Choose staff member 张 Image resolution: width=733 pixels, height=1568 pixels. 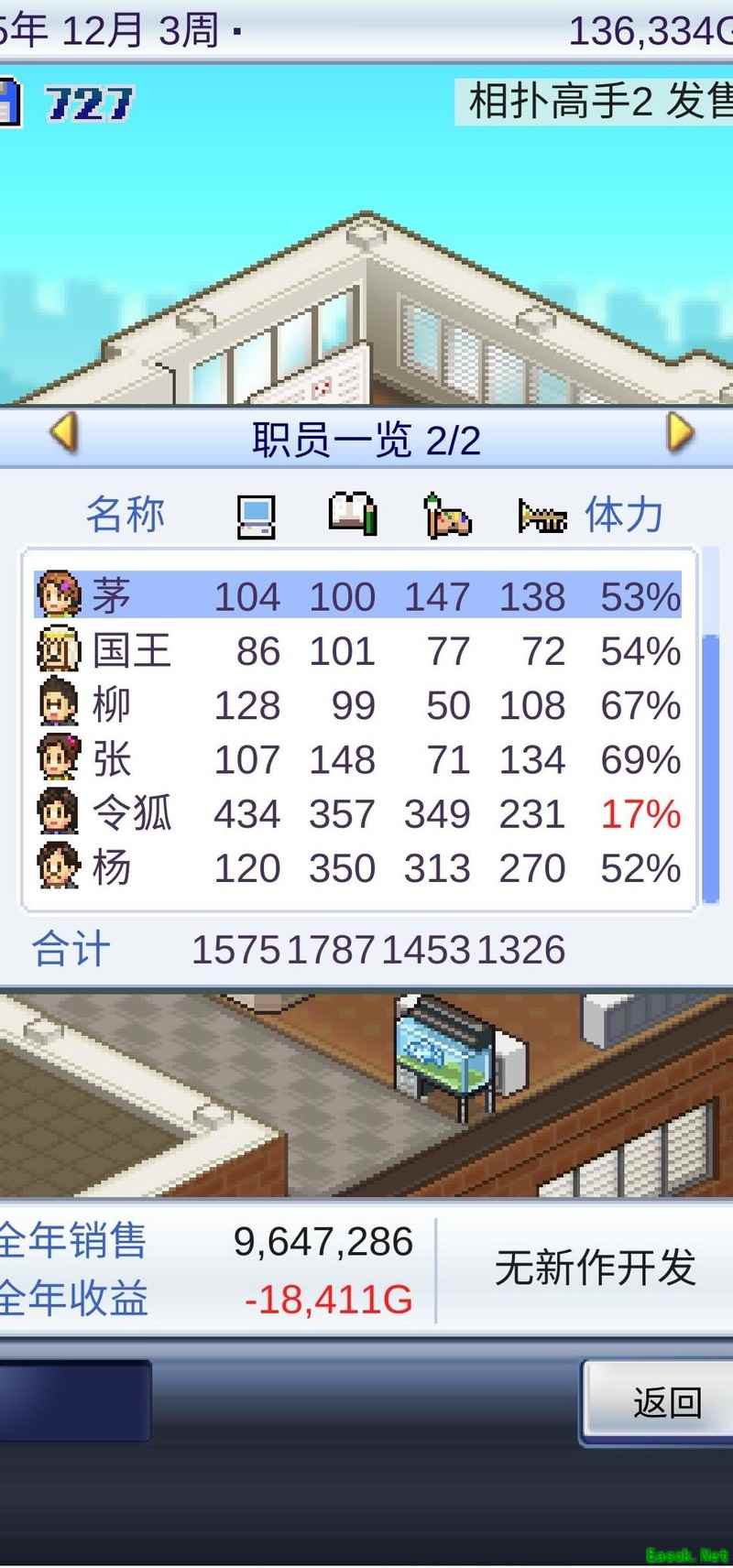point(357,759)
